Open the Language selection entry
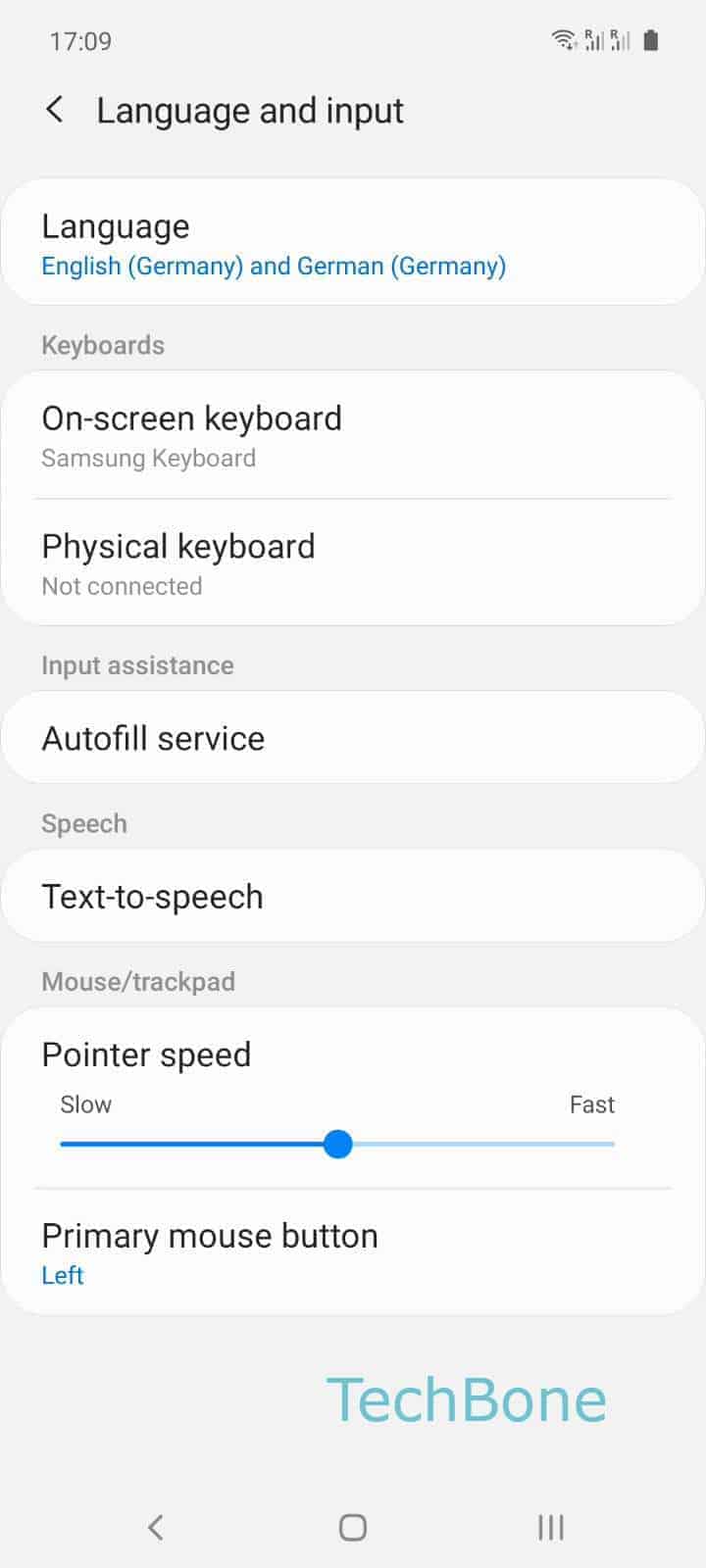This screenshot has width=706, height=1568. pyautogui.click(x=353, y=241)
